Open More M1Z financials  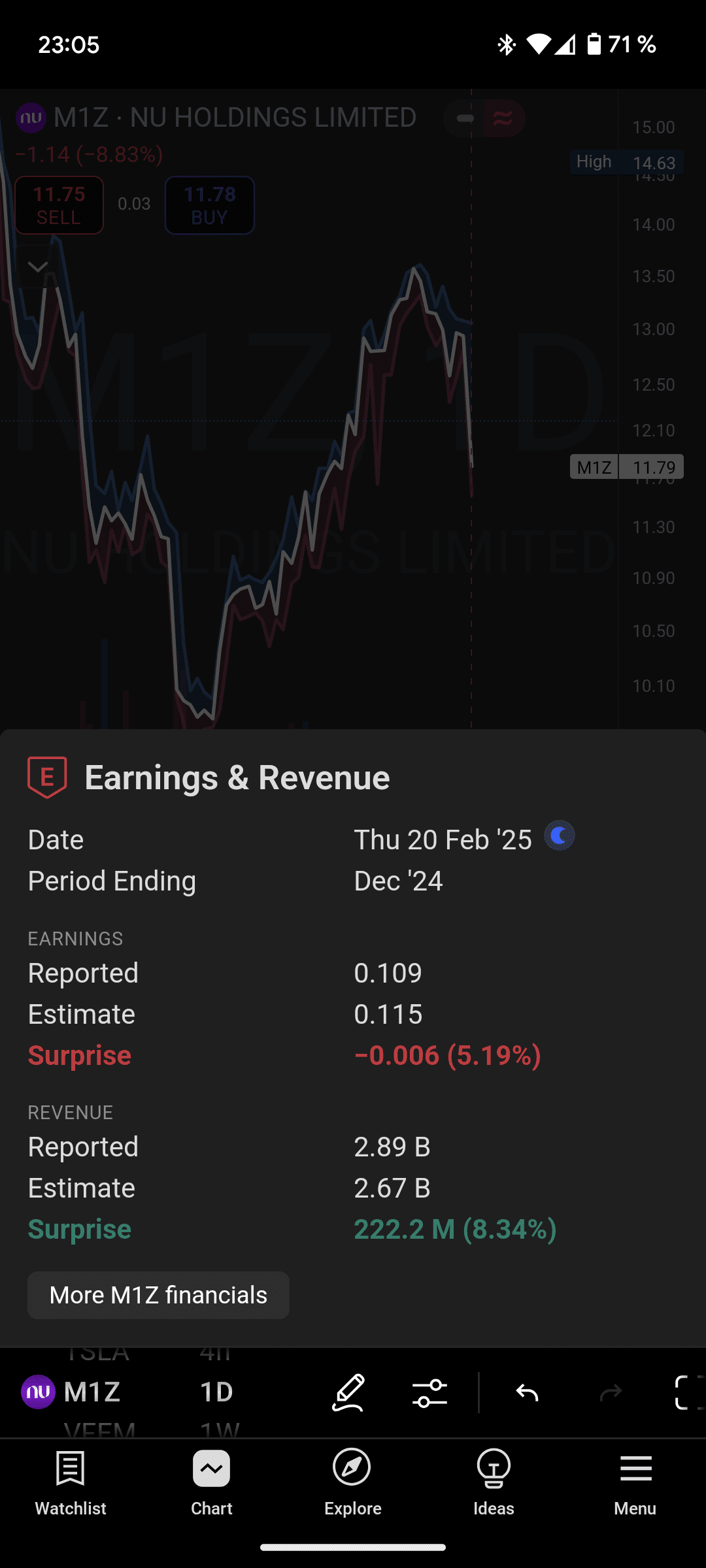coord(158,1295)
